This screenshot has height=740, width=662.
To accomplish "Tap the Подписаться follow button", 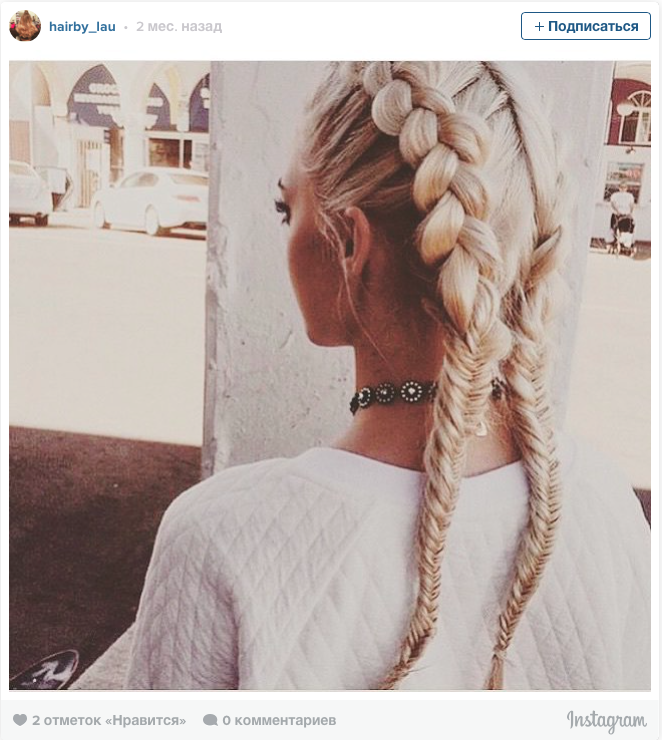I will click(x=586, y=26).
